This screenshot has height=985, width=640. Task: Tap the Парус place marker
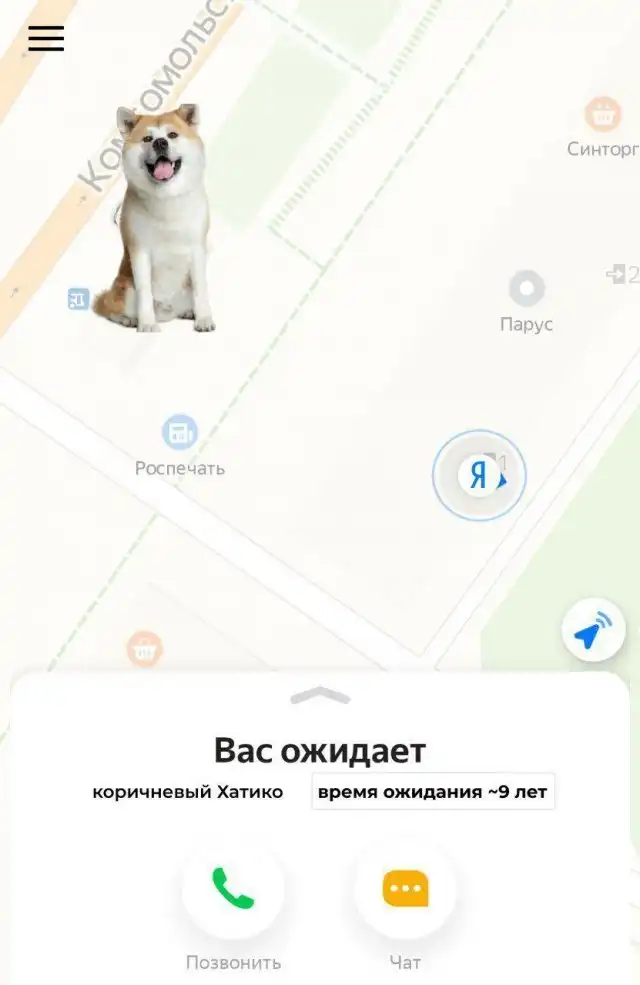[526, 289]
